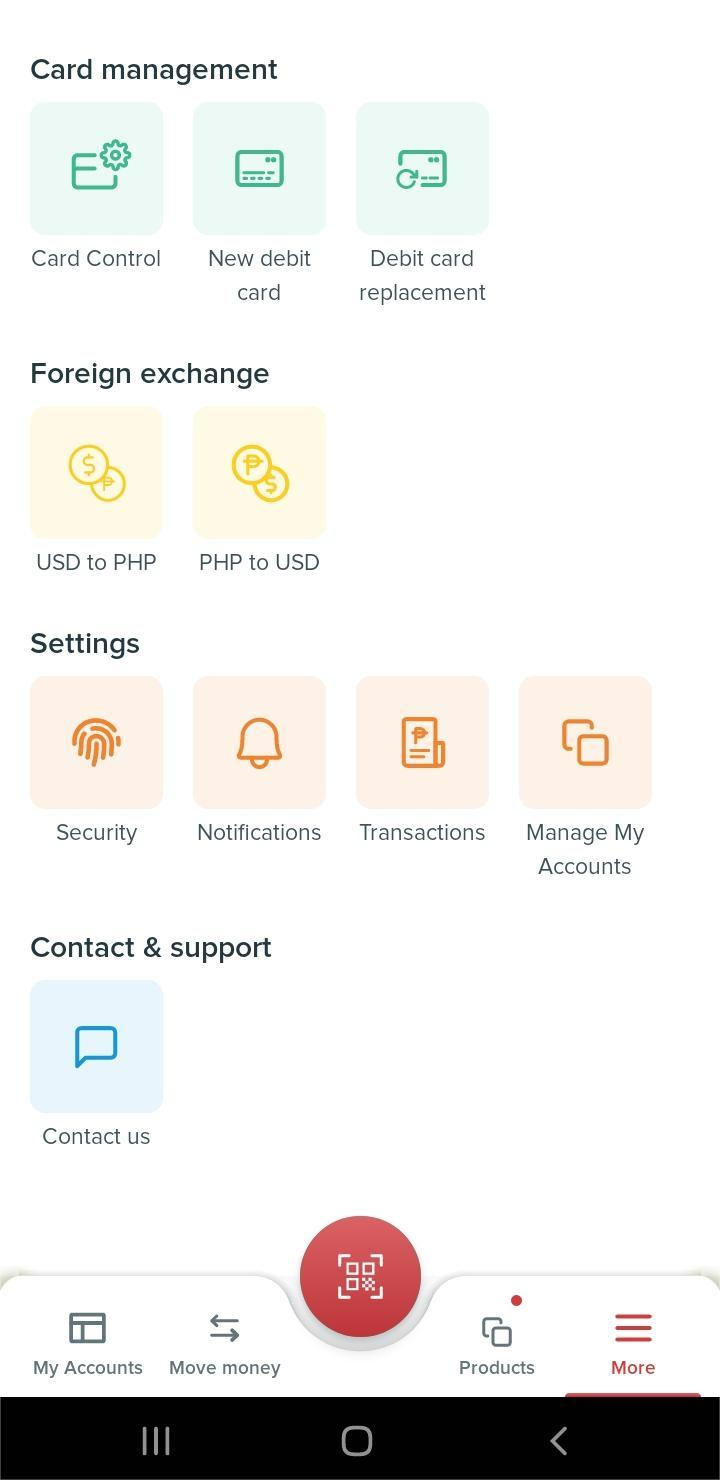Request a new debit card
The image size is (720, 1480).
click(259, 168)
